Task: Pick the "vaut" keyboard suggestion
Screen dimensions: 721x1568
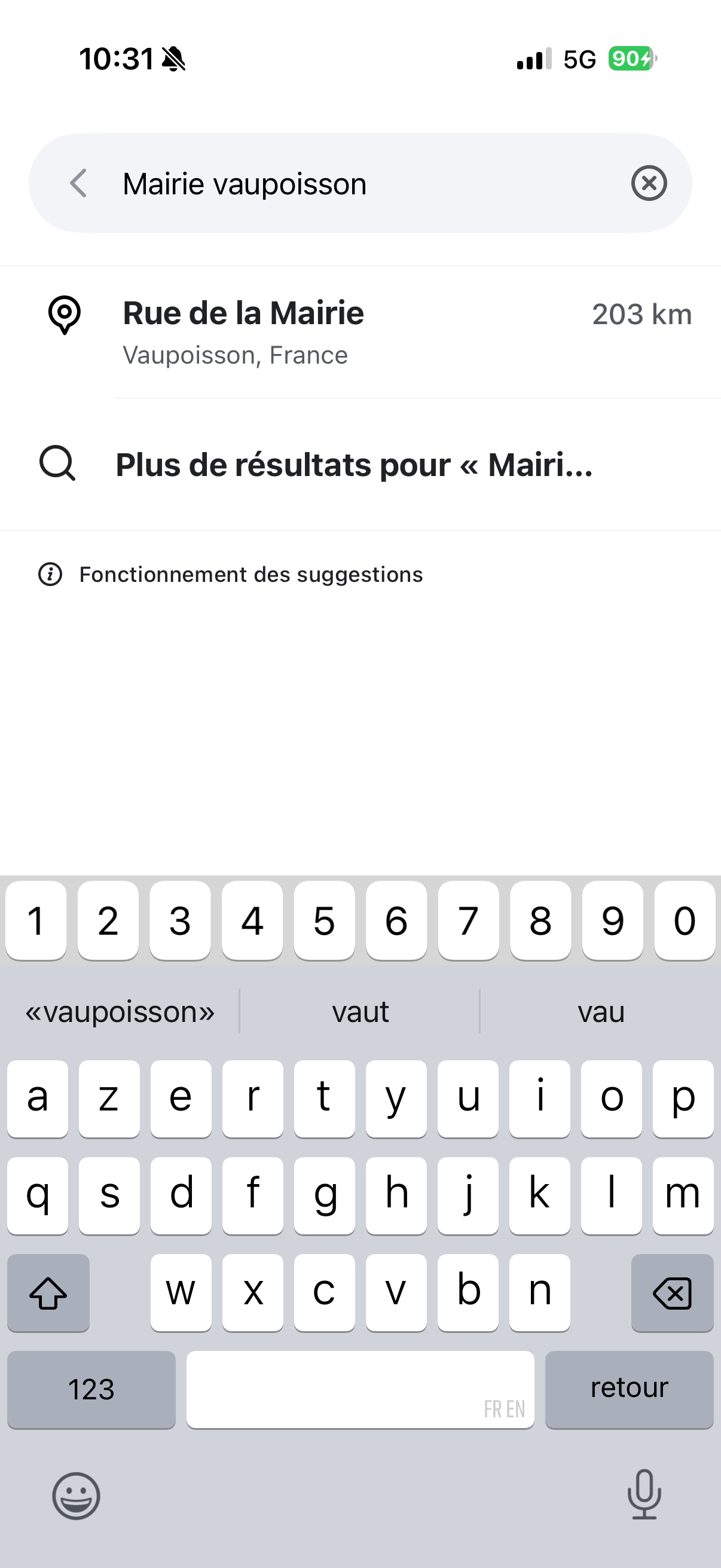Action: 360,1012
